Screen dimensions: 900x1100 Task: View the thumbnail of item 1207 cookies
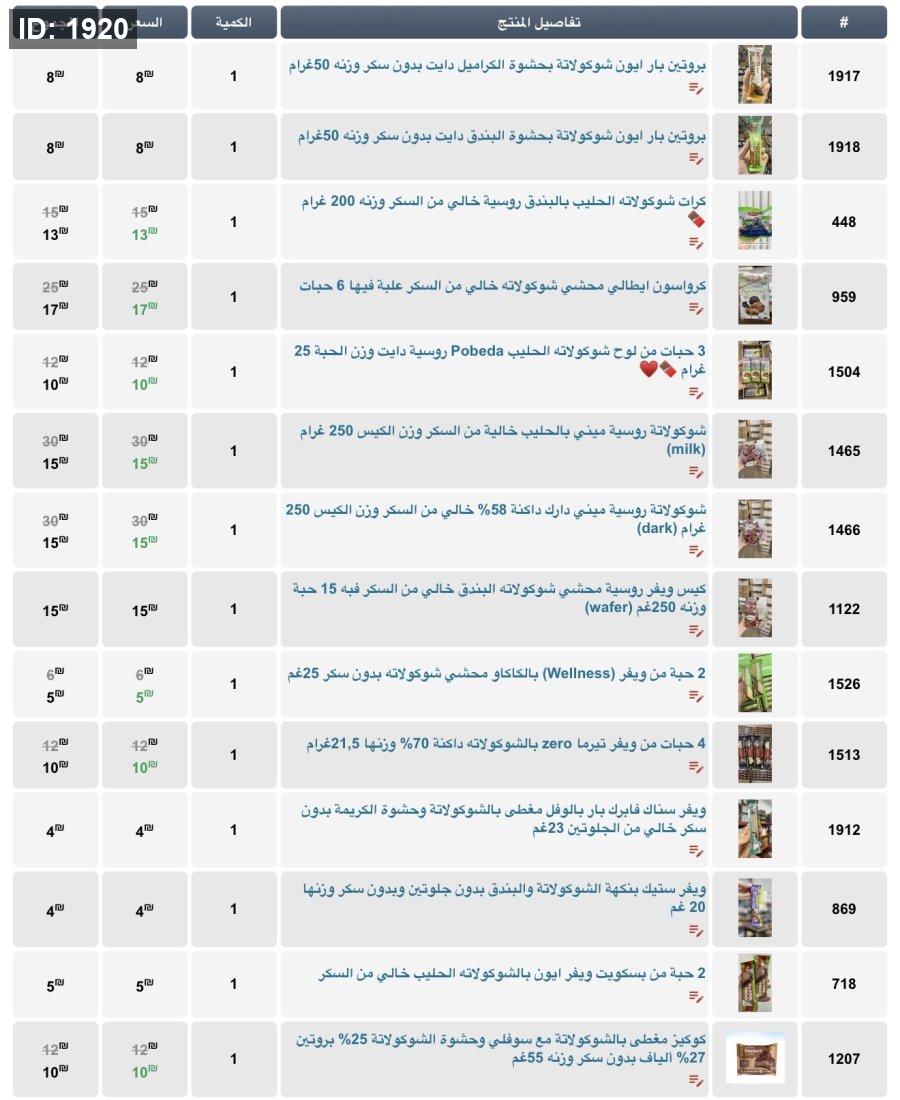click(x=755, y=1058)
